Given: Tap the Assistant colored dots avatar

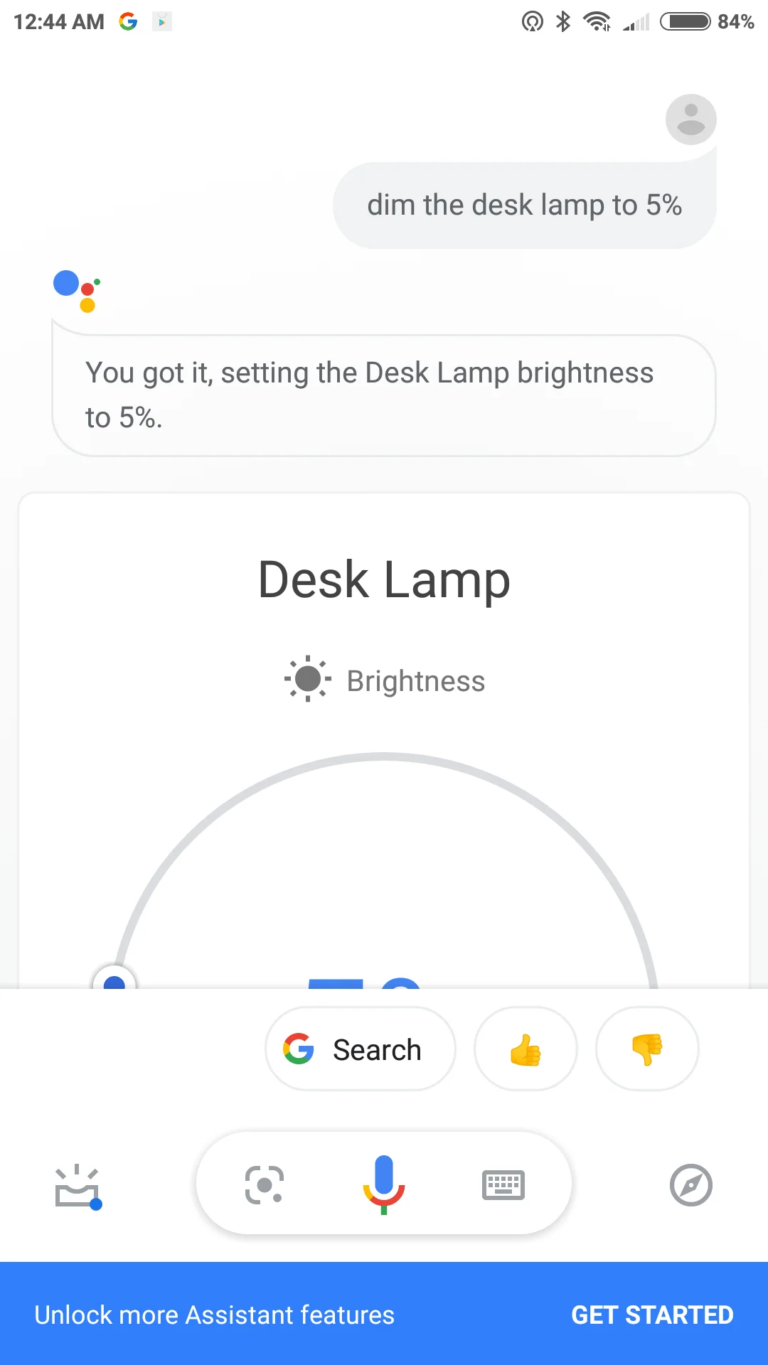Looking at the screenshot, I should [x=76, y=291].
